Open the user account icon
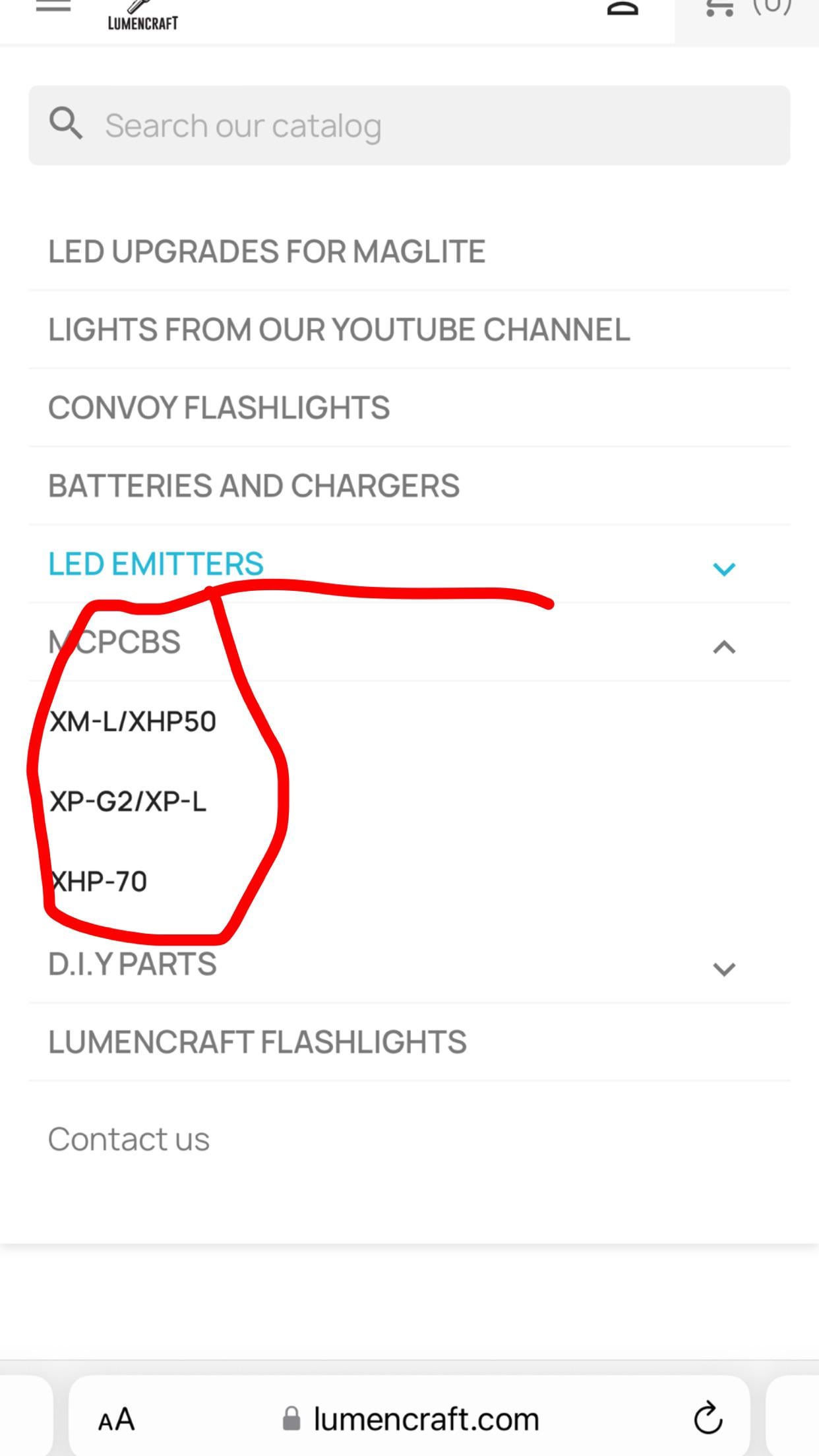This screenshot has width=819, height=1456. click(x=622, y=8)
